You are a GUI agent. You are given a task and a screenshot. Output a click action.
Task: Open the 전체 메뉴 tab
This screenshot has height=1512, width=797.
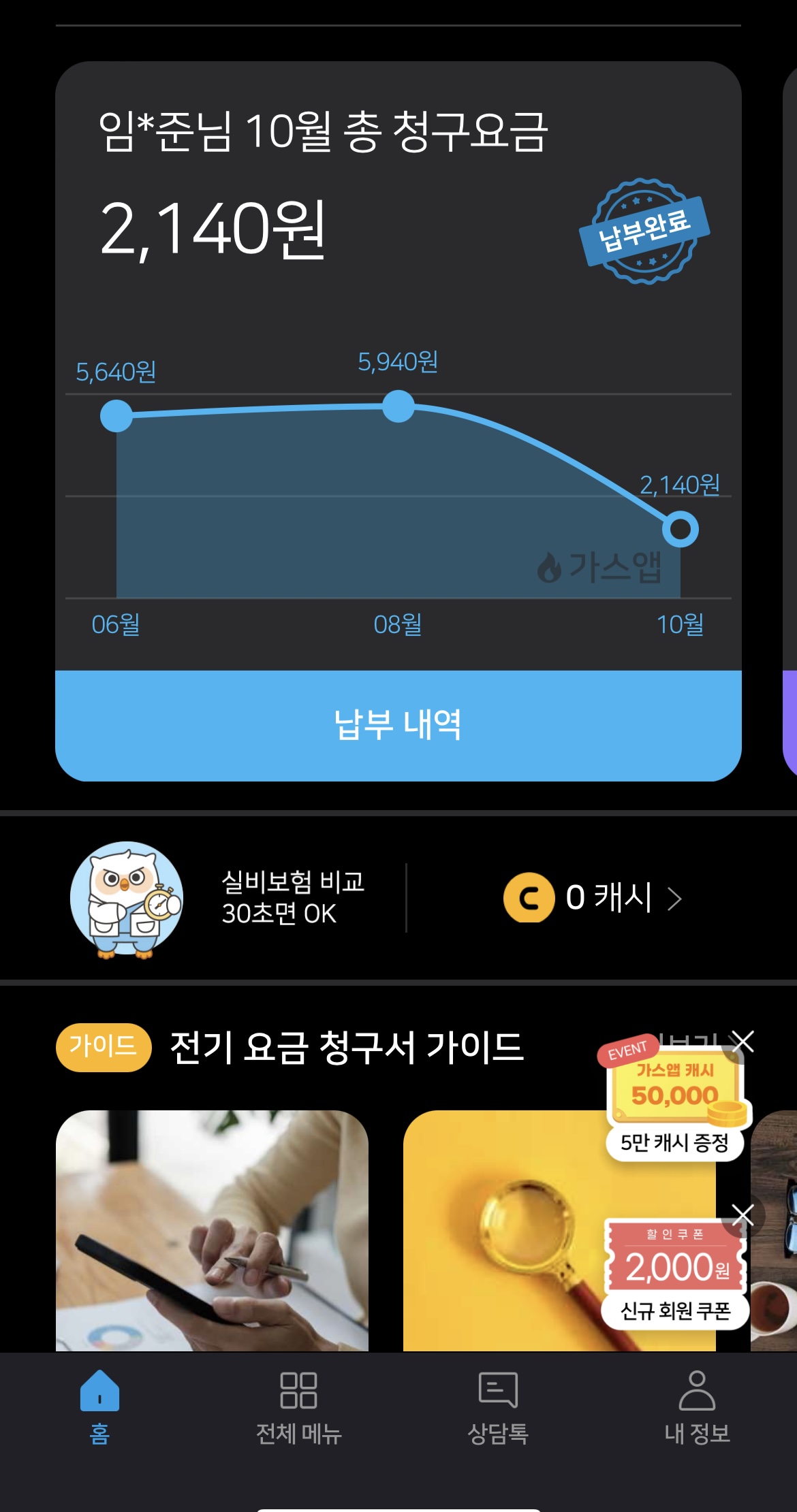[x=298, y=1406]
